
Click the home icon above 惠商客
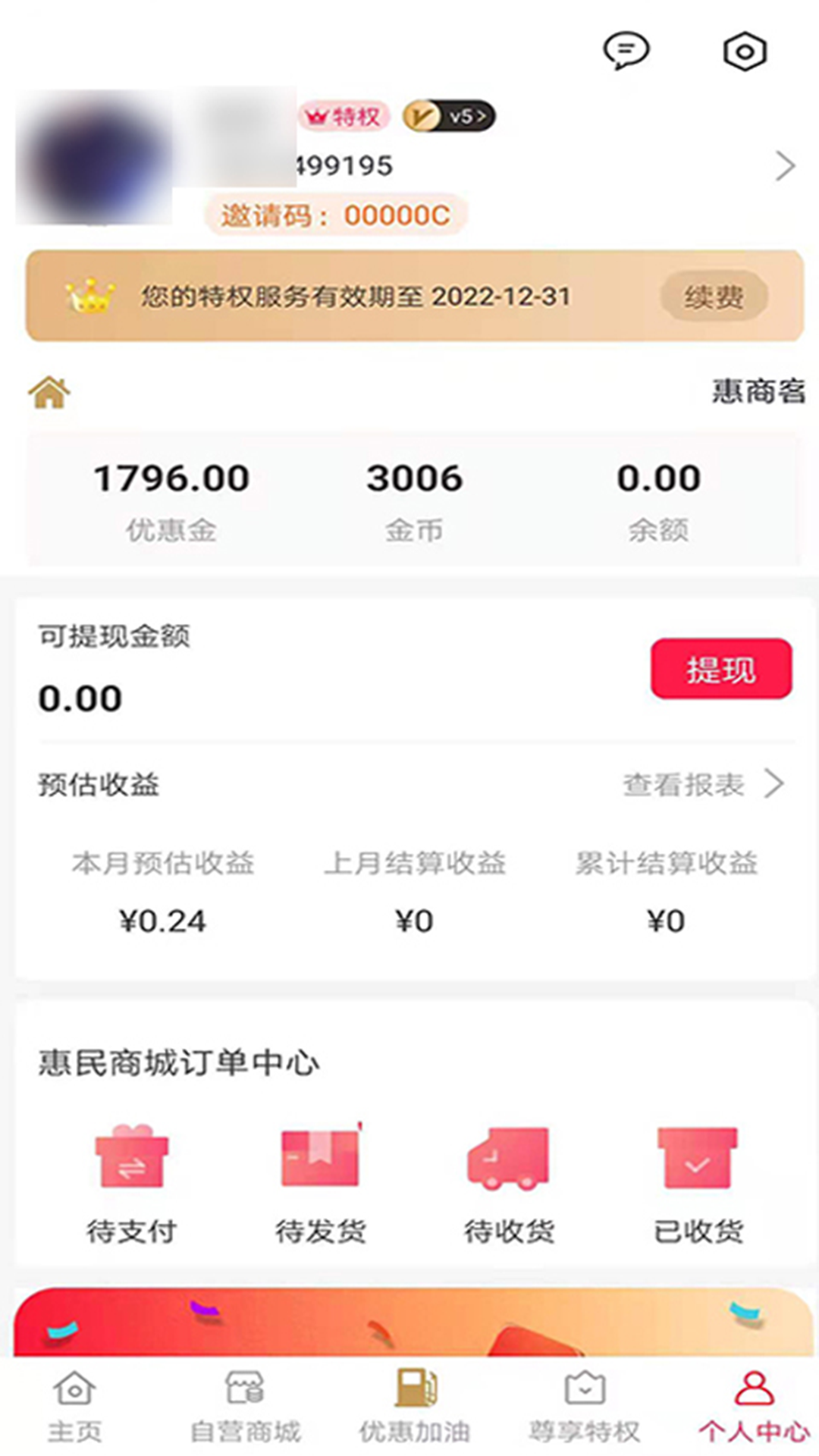click(x=48, y=391)
